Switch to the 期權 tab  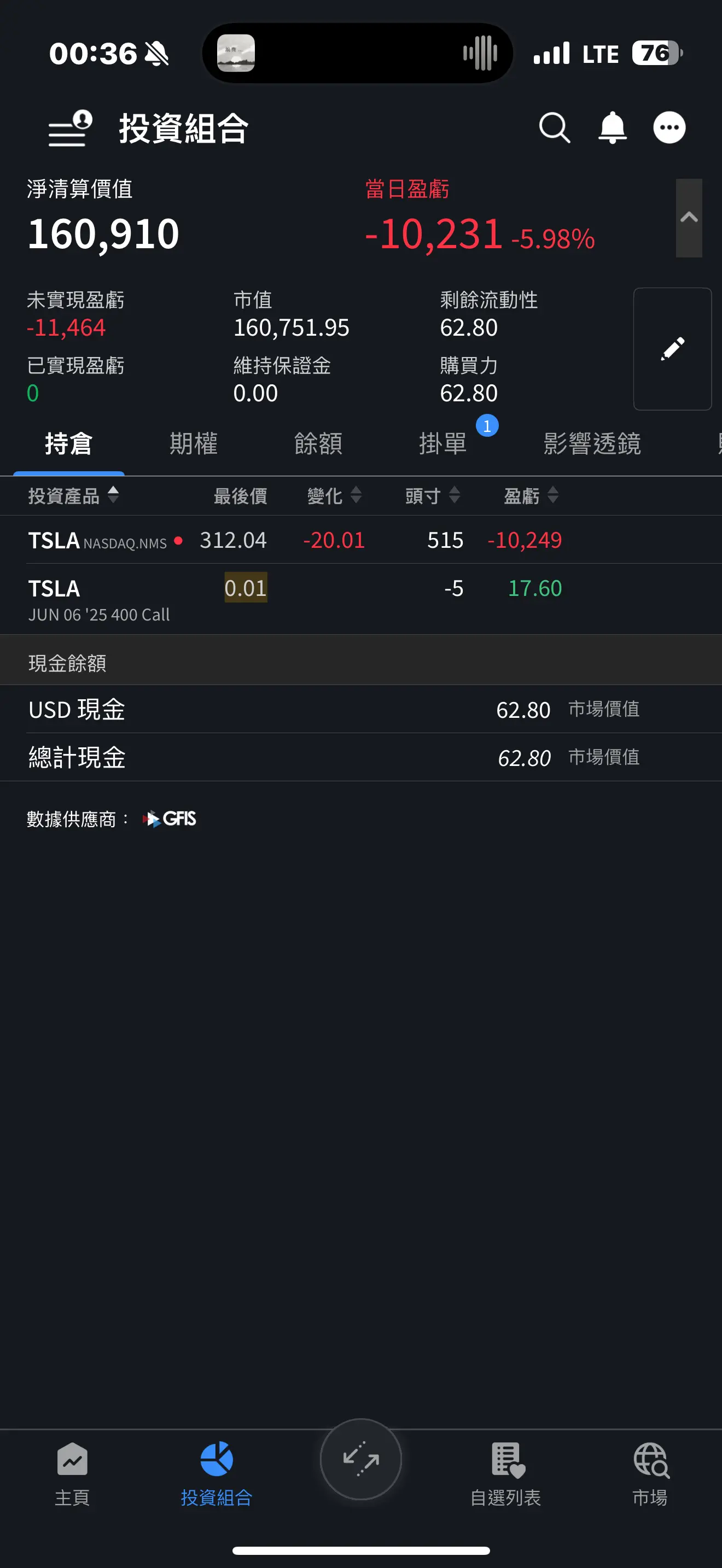click(x=193, y=444)
